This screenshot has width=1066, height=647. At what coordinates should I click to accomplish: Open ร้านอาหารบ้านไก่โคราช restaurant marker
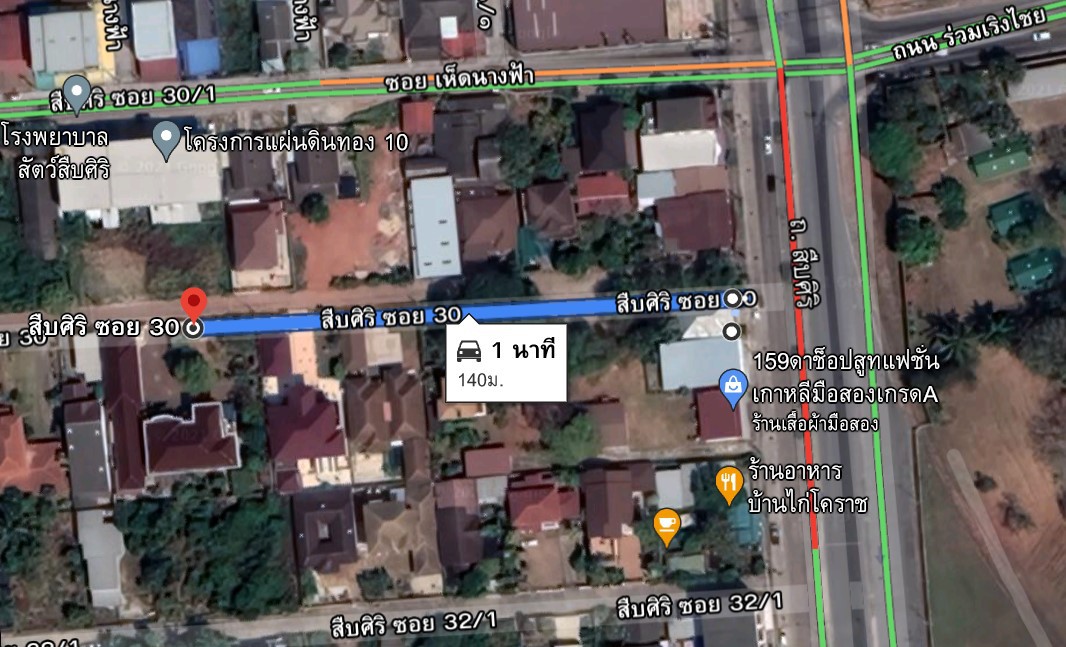tap(730, 485)
